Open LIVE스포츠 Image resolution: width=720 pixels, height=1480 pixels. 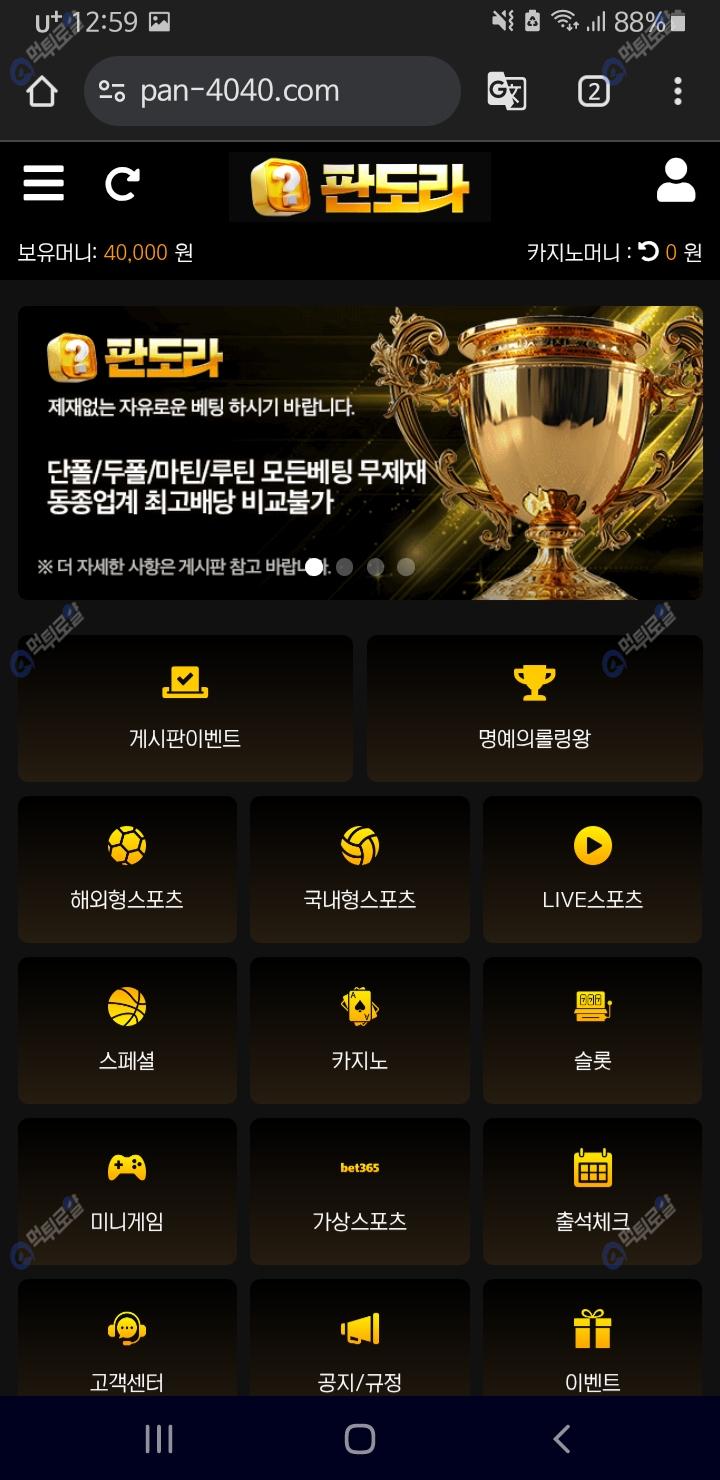(x=592, y=869)
